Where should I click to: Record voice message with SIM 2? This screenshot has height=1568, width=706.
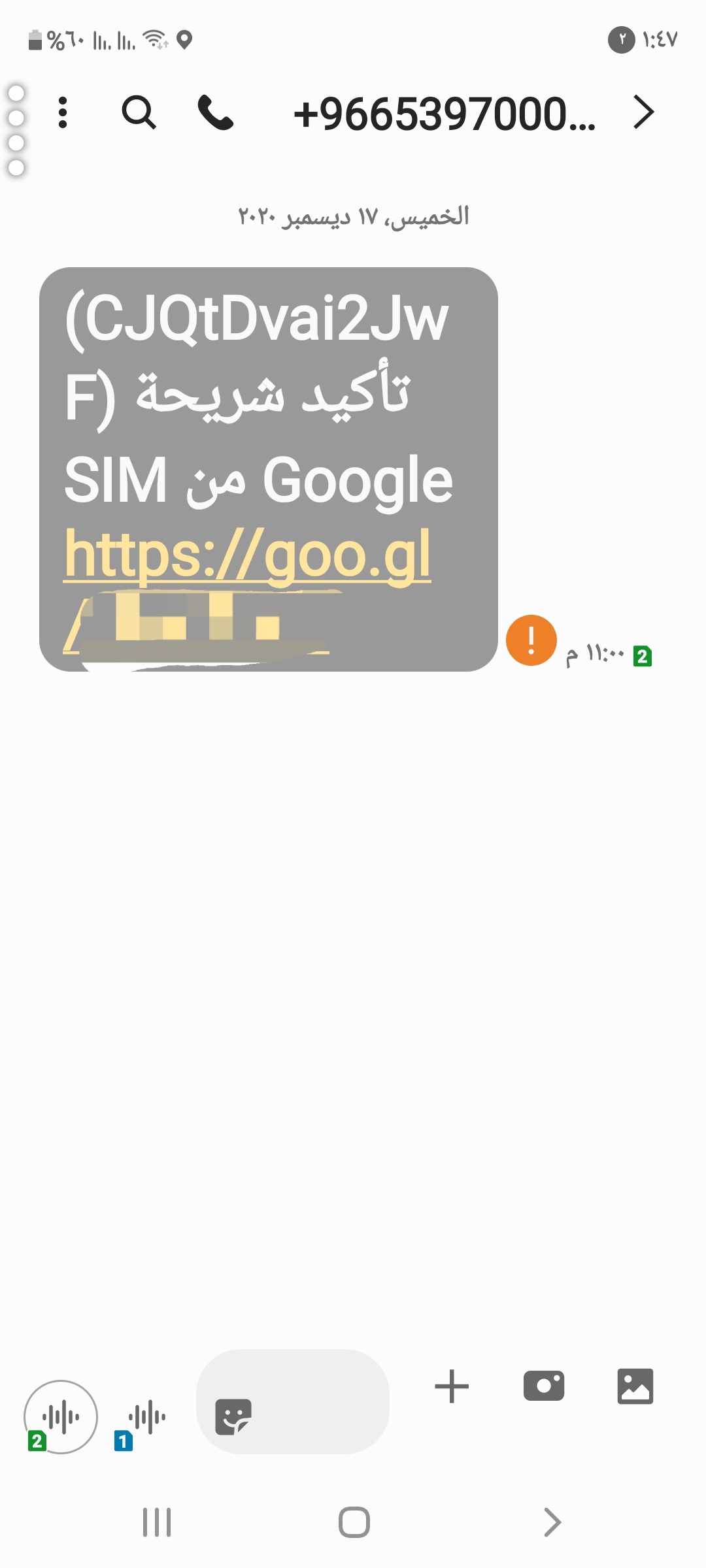pos(61,1416)
